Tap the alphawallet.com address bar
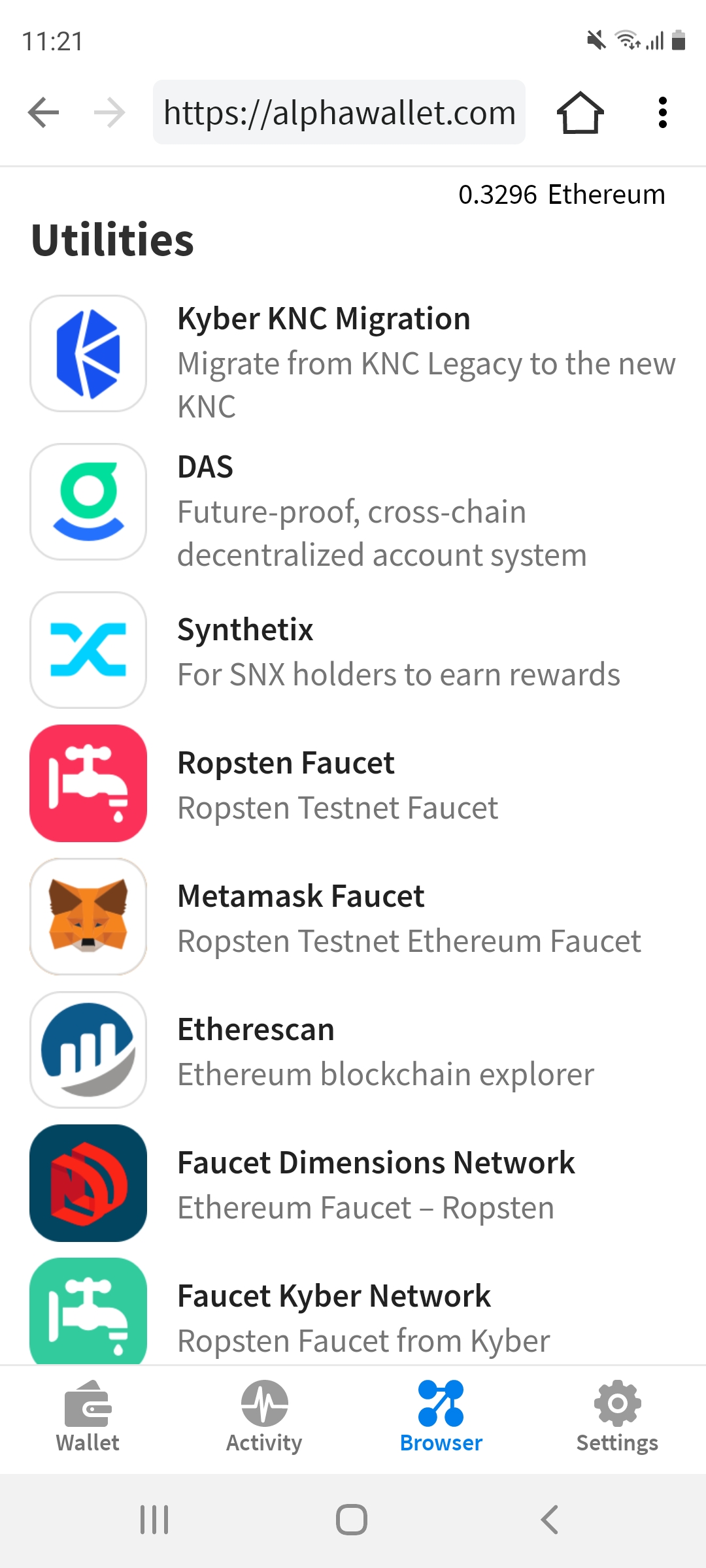 tap(339, 112)
